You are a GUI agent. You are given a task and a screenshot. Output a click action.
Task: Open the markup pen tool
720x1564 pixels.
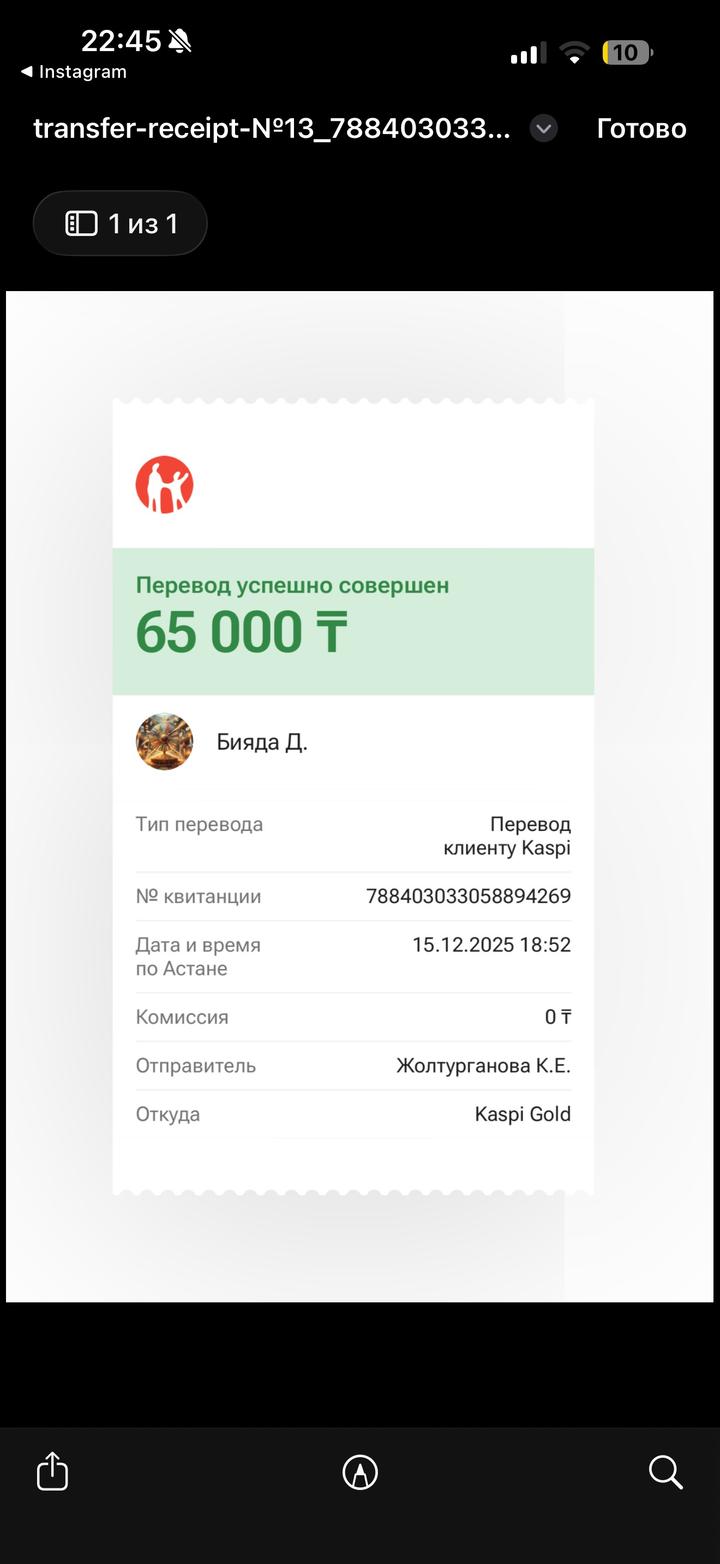coord(360,1472)
